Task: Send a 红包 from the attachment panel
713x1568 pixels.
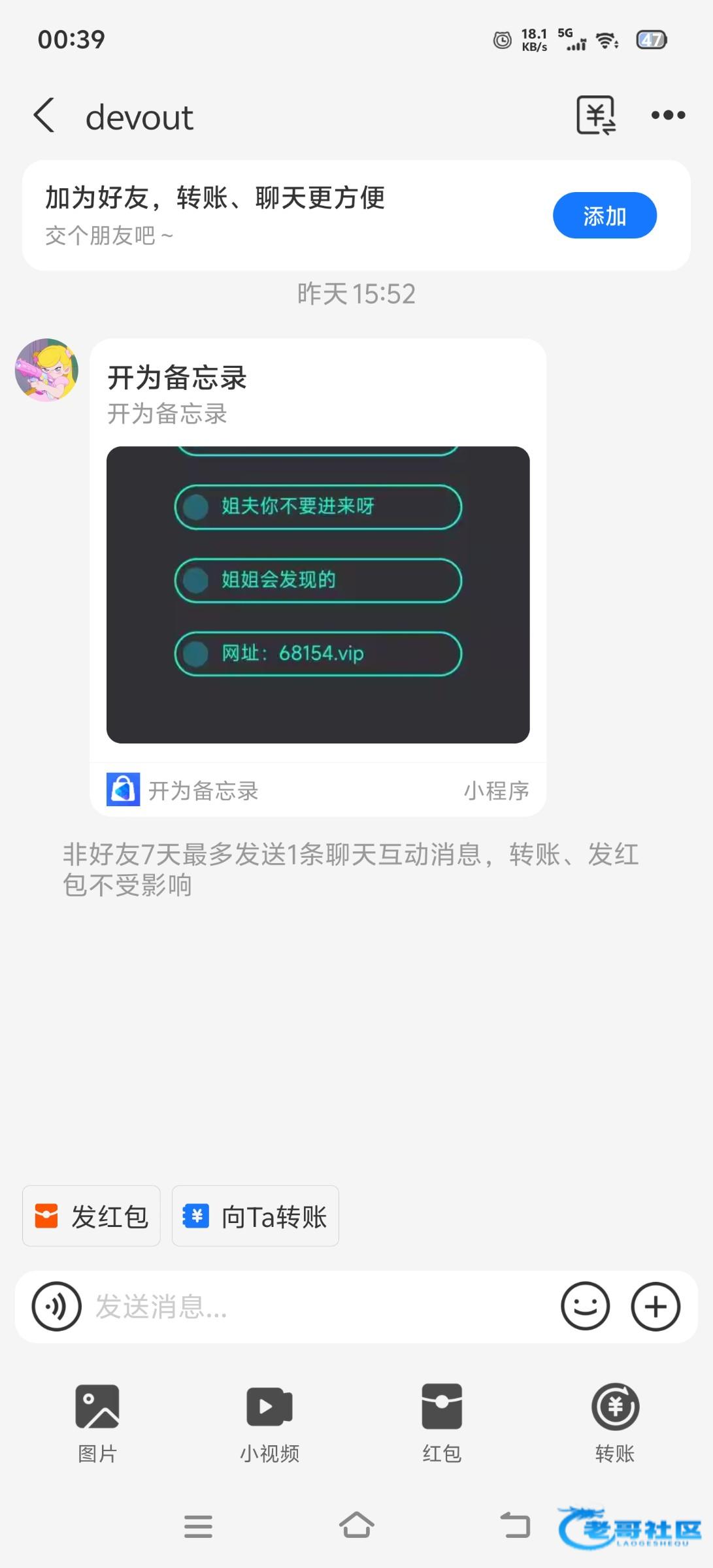Action: (x=442, y=1422)
